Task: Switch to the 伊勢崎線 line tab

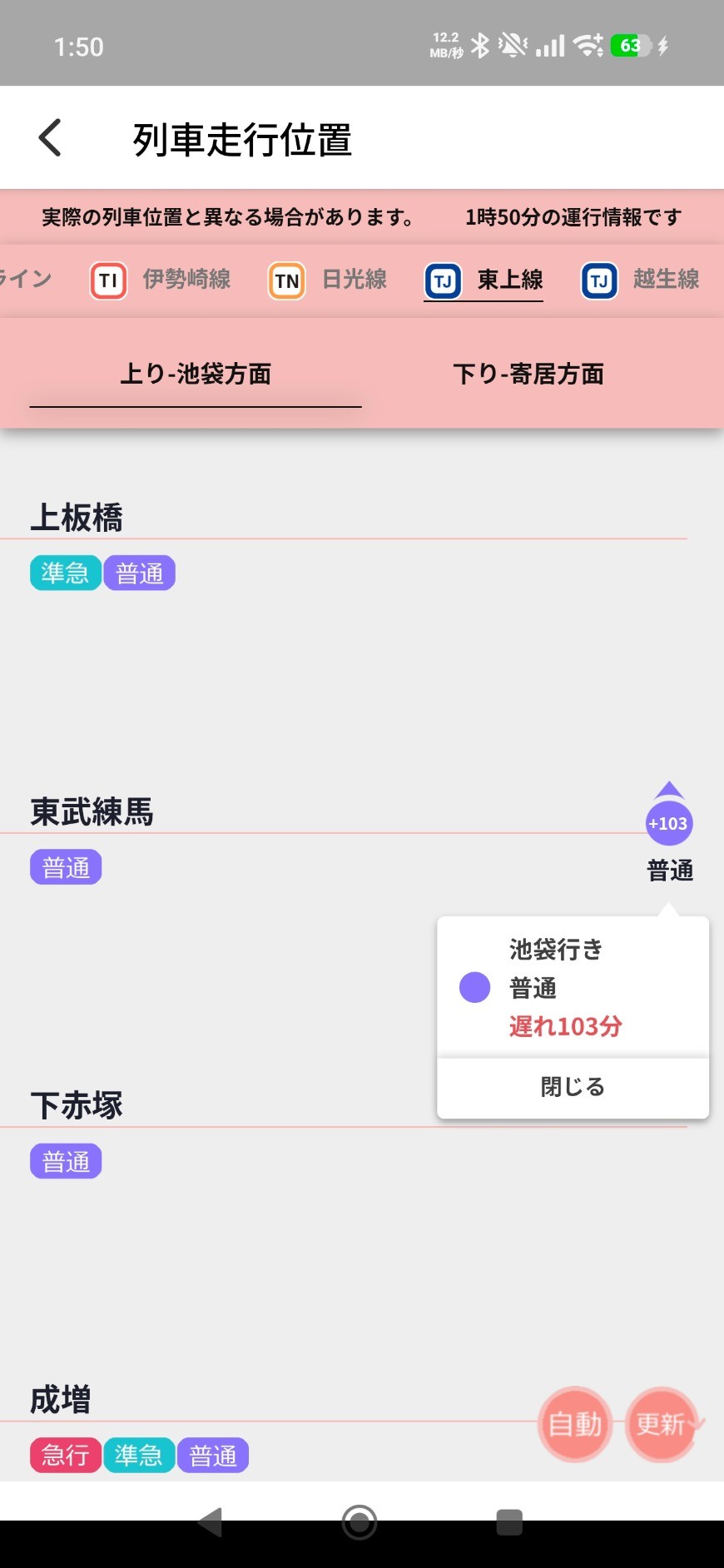Action: pyautogui.click(x=161, y=280)
